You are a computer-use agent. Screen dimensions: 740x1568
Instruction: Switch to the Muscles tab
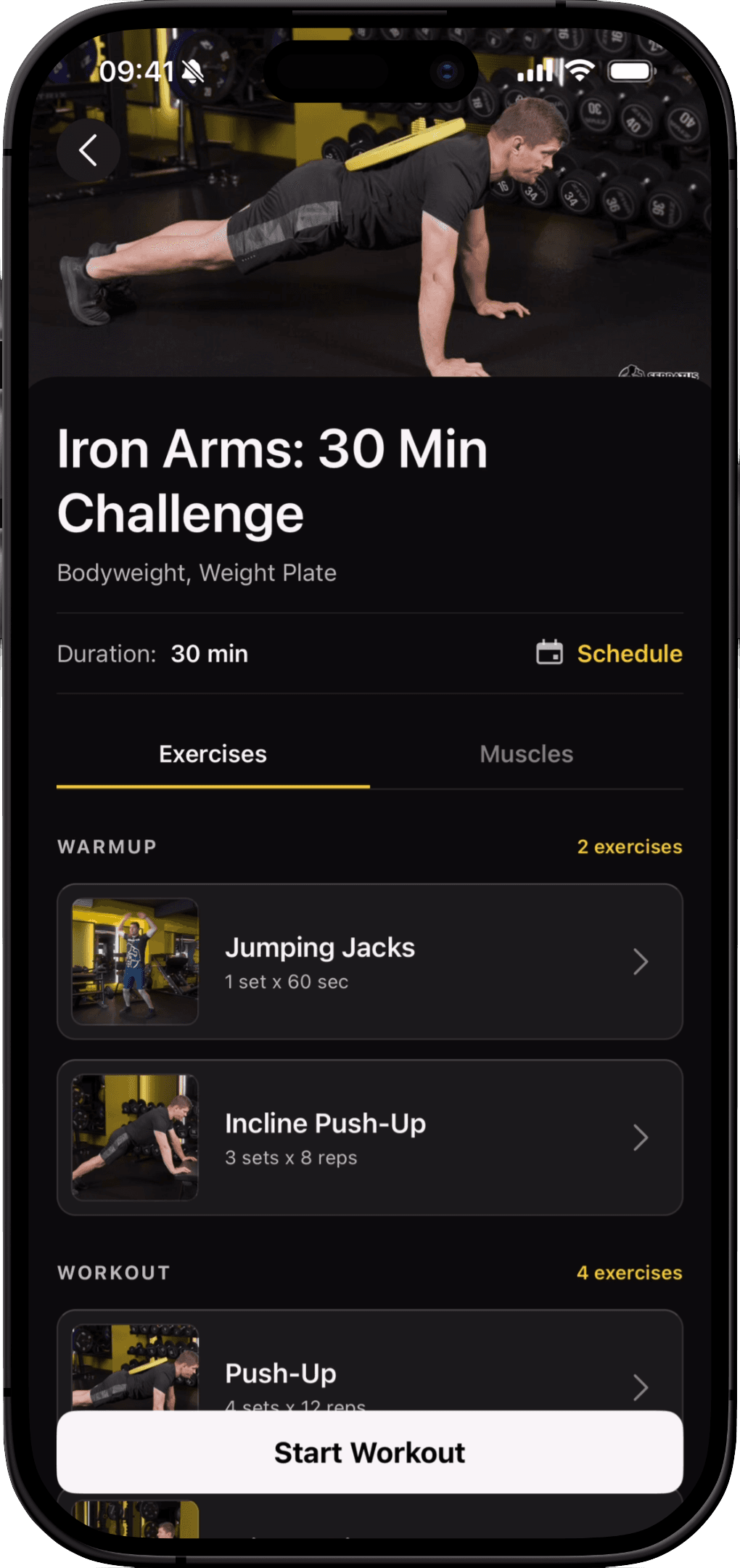tap(526, 754)
